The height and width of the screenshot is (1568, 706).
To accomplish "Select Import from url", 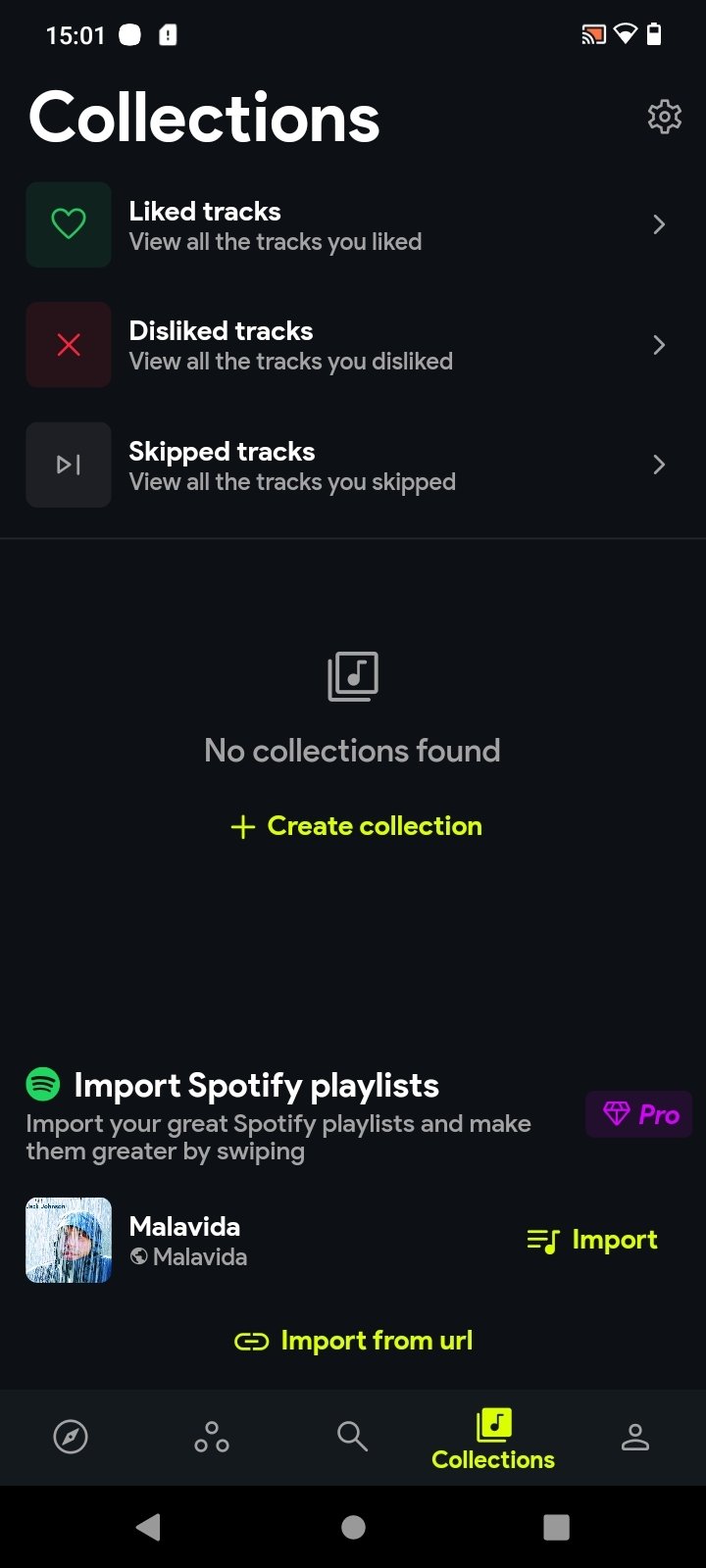I will tap(353, 1340).
